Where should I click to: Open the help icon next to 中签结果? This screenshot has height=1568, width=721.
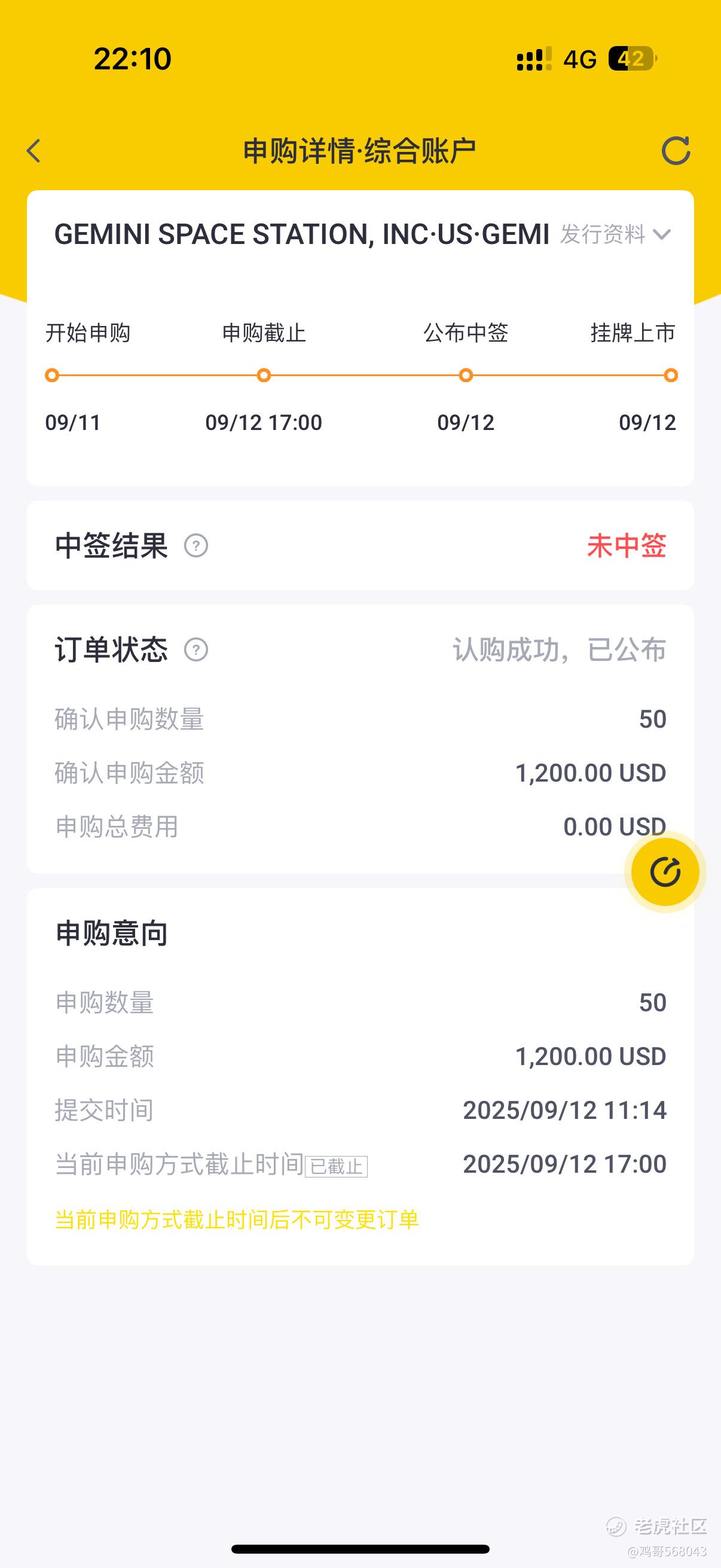pyautogui.click(x=196, y=545)
